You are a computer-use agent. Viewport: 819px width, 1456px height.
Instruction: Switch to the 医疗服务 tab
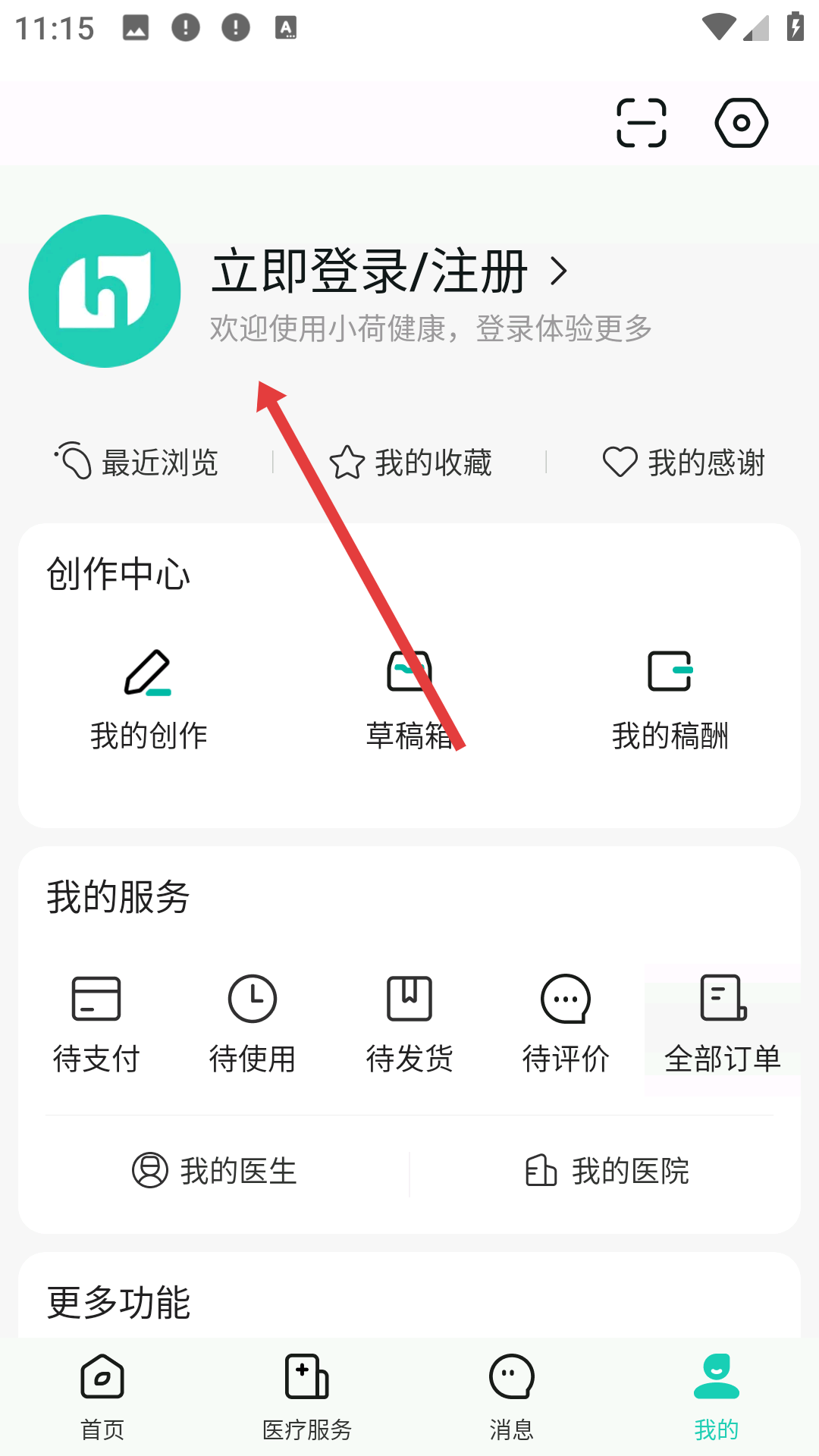pos(307,1397)
